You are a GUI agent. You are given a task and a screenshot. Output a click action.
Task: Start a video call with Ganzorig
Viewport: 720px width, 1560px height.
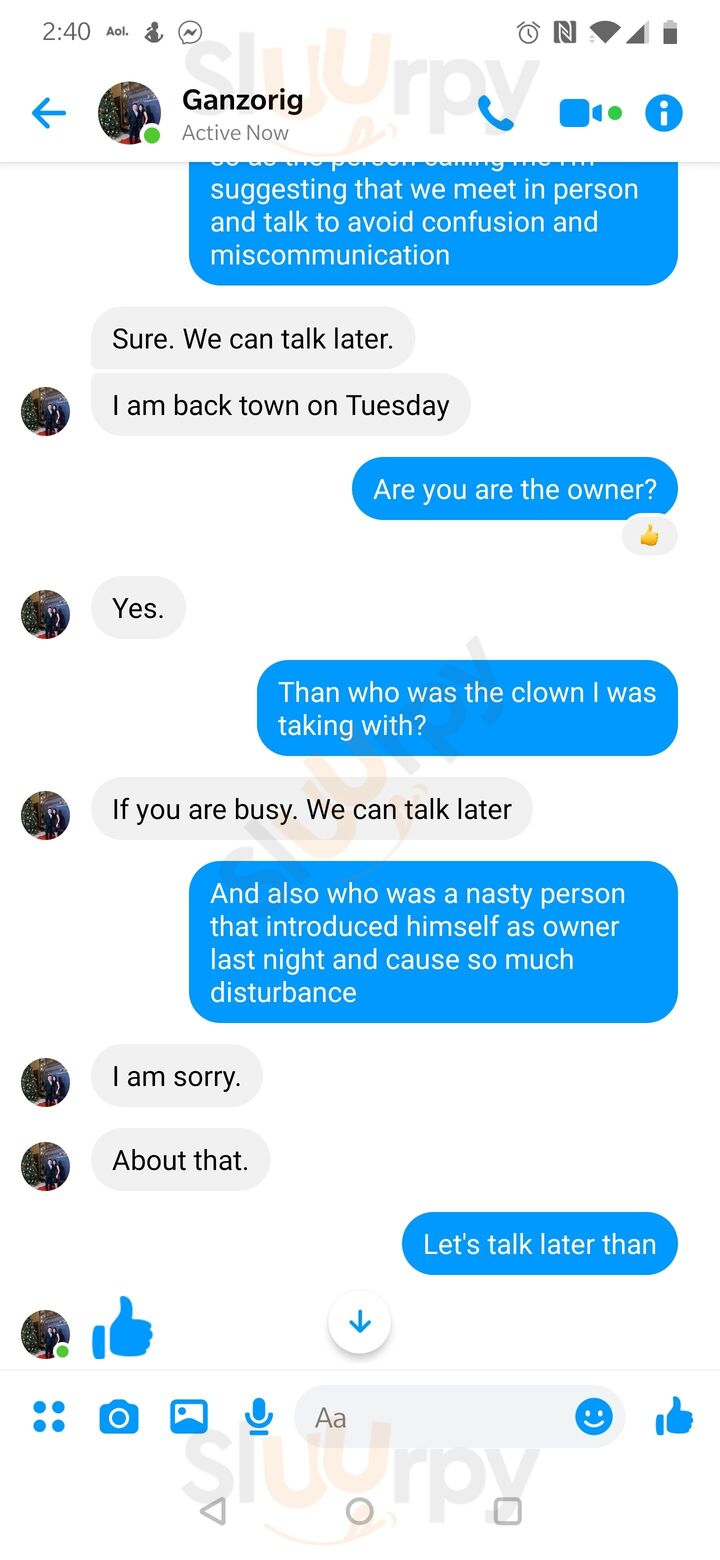coord(581,114)
